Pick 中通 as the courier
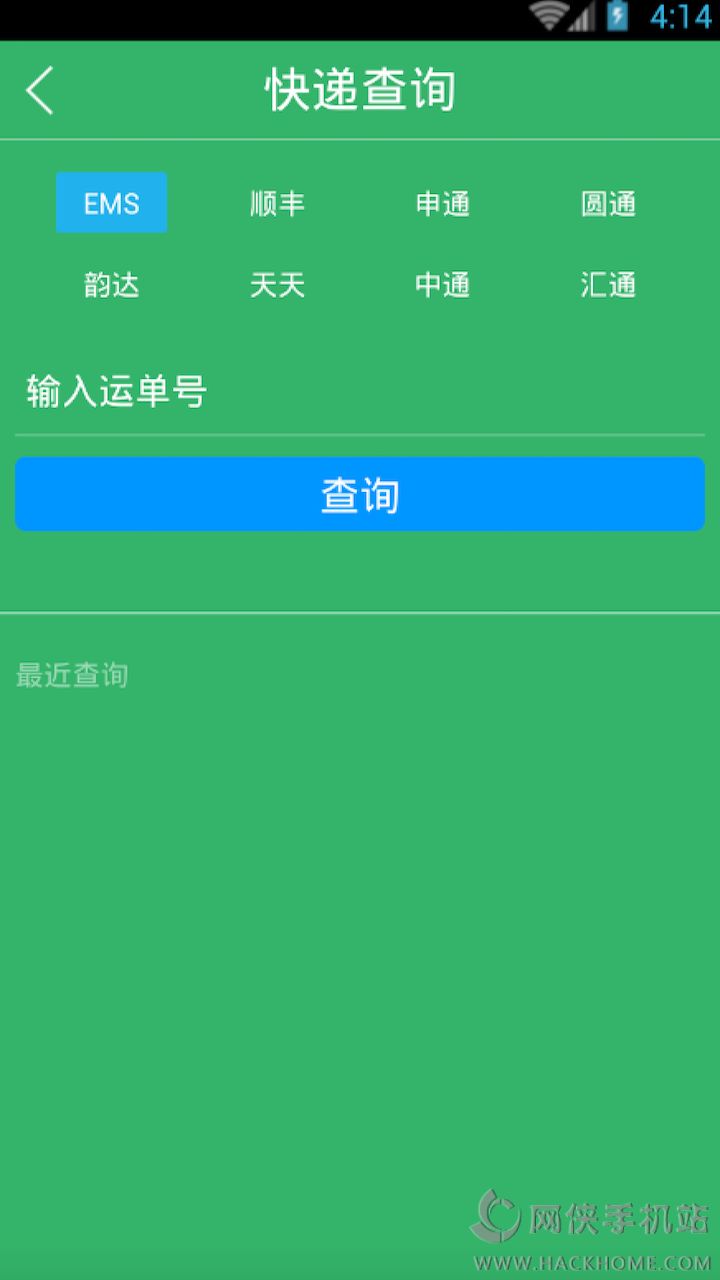The image size is (720, 1280). coord(442,285)
